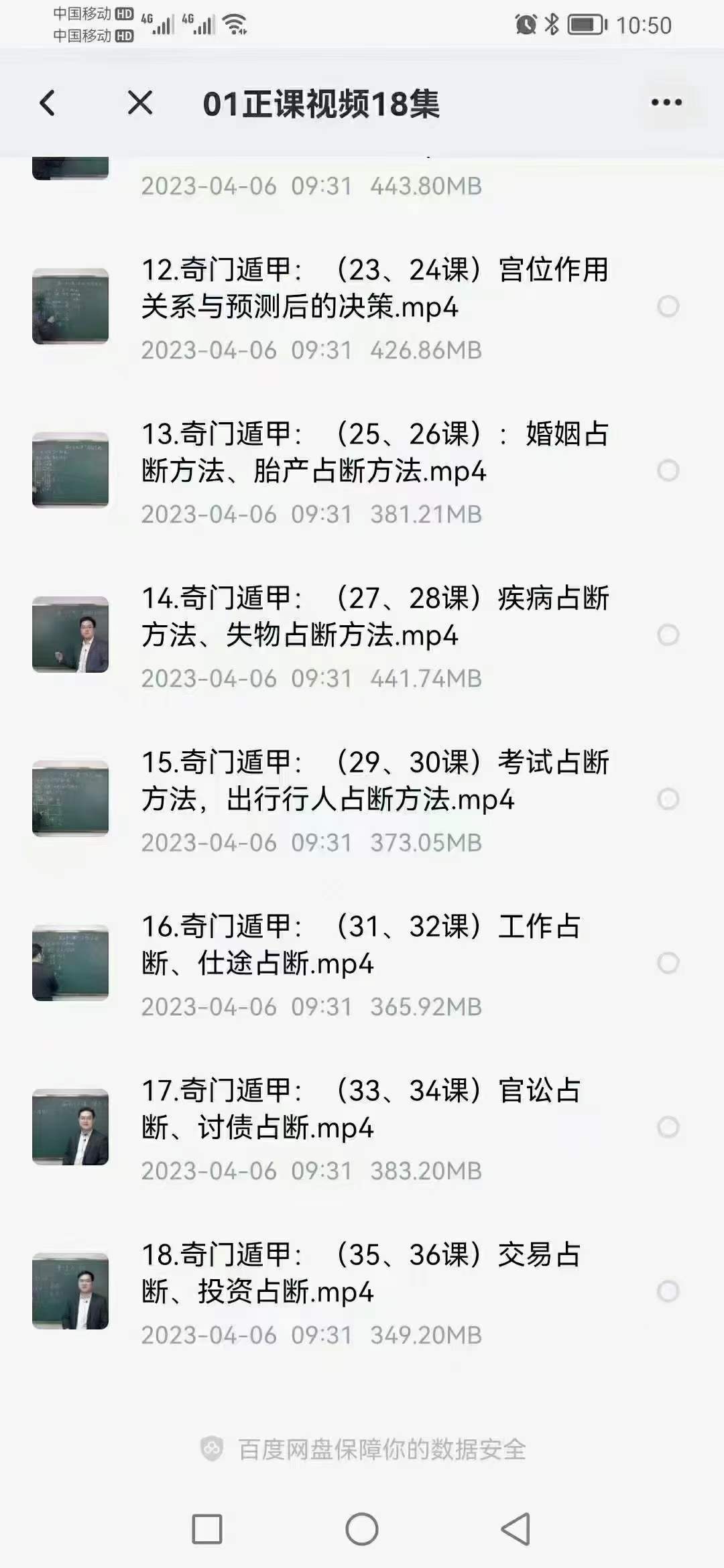
Task: Open the three-dot overflow menu
Action: (x=666, y=103)
